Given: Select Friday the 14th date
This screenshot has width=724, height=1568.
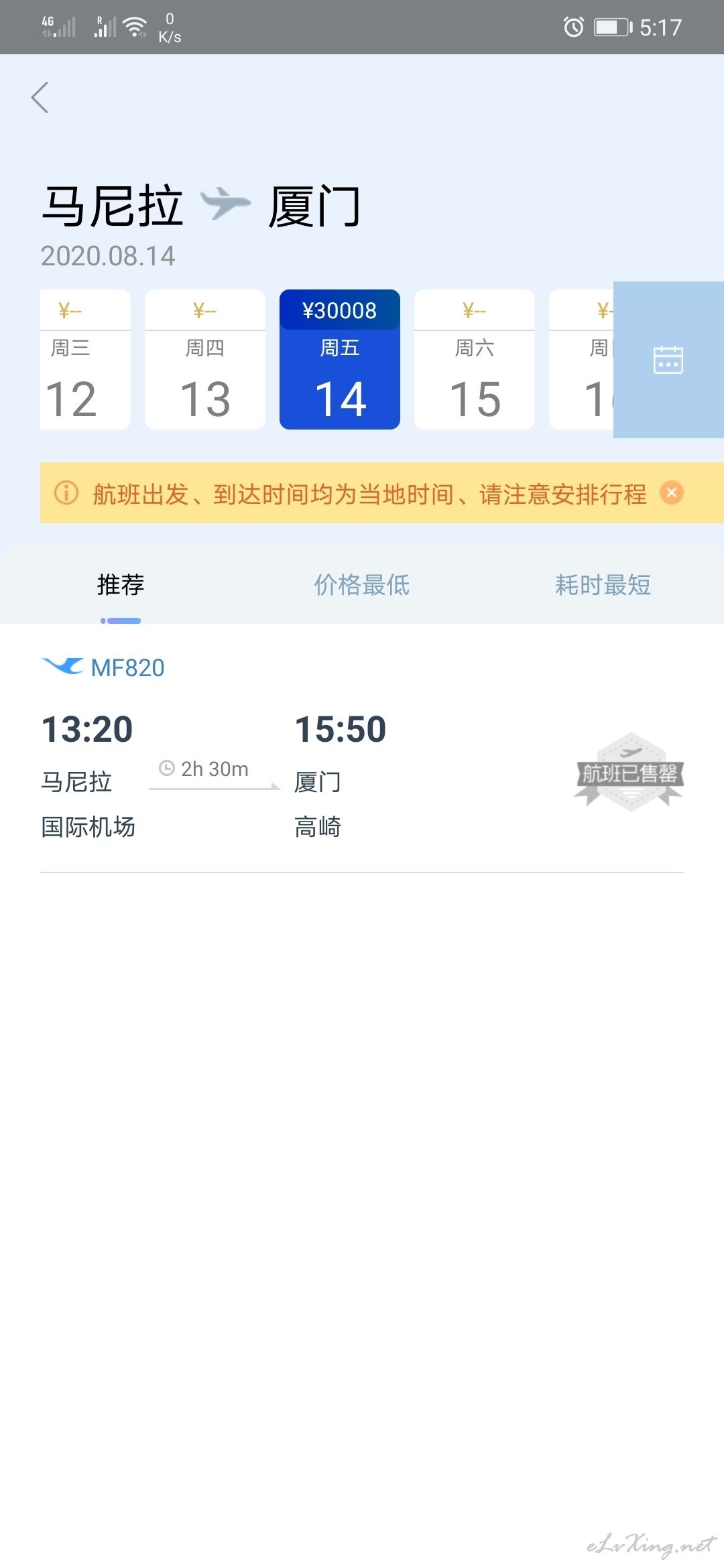Looking at the screenshot, I should 340,360.
